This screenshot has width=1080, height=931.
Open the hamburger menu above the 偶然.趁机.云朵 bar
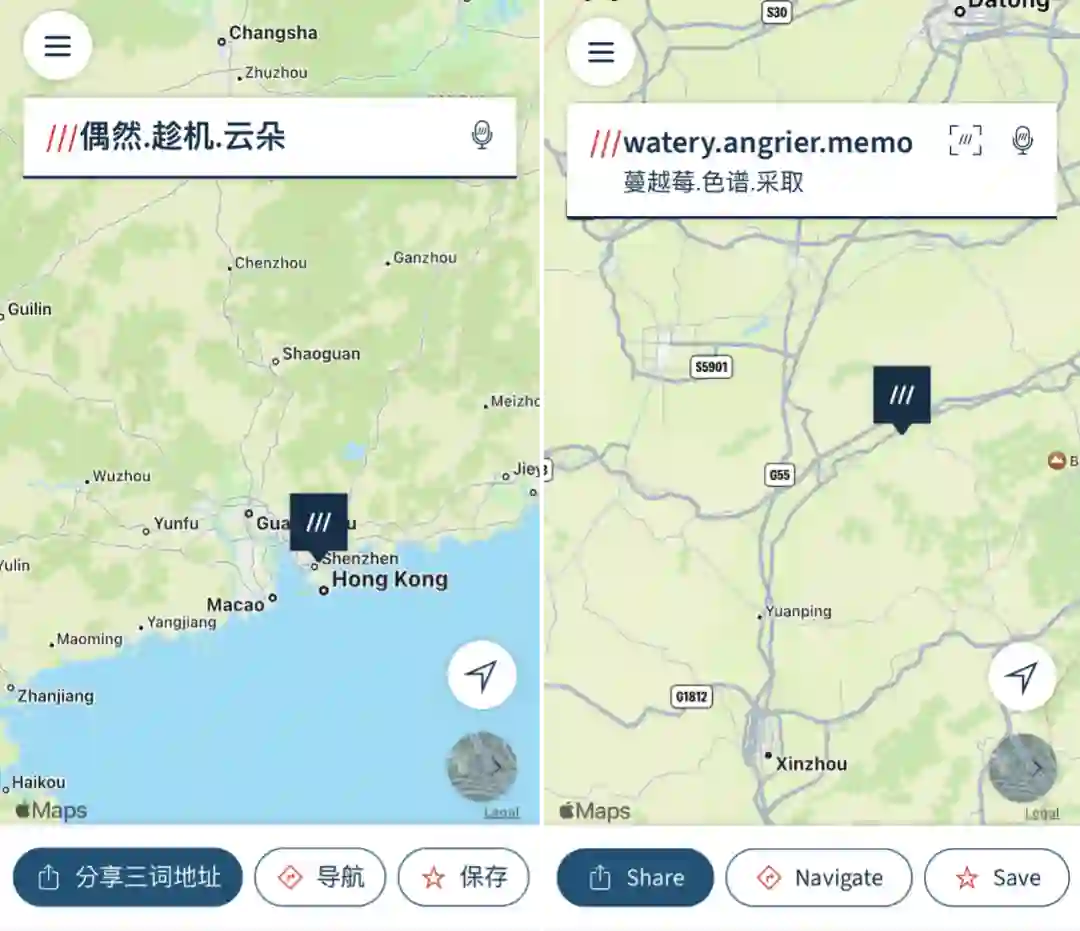[x=58, y=46]
